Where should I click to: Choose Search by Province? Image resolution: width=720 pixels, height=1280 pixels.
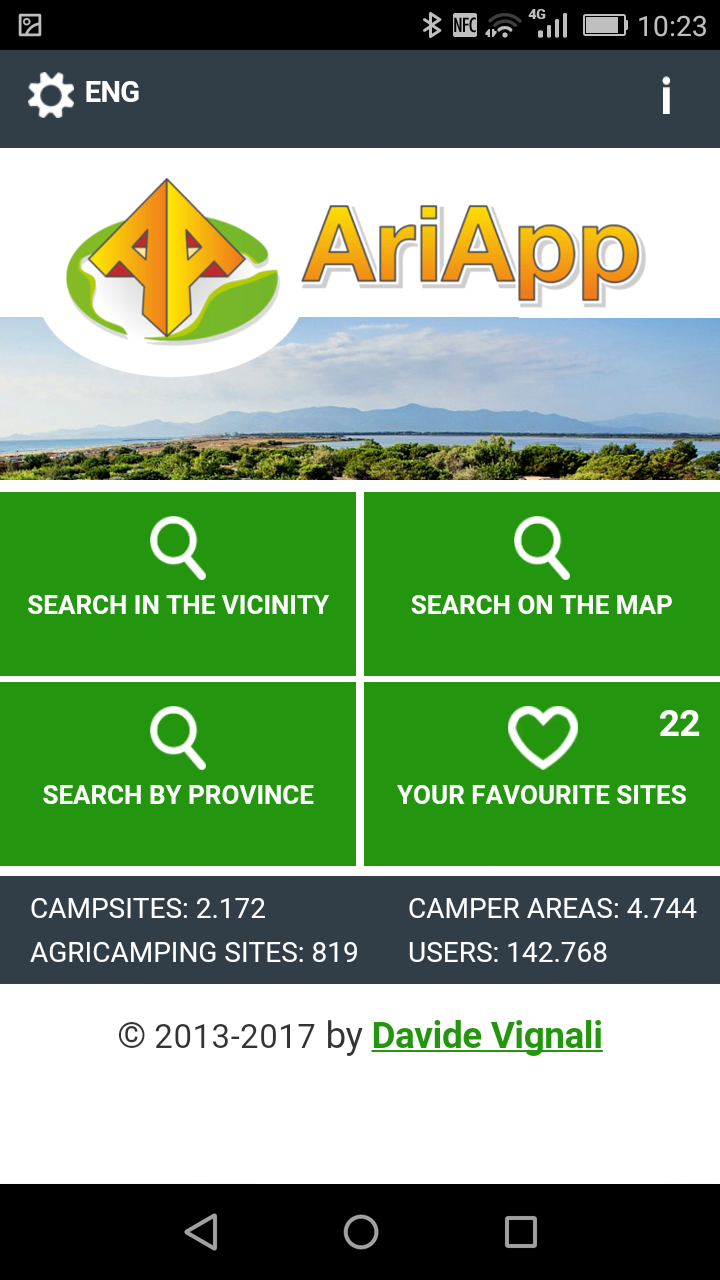[x=178, y=773]
